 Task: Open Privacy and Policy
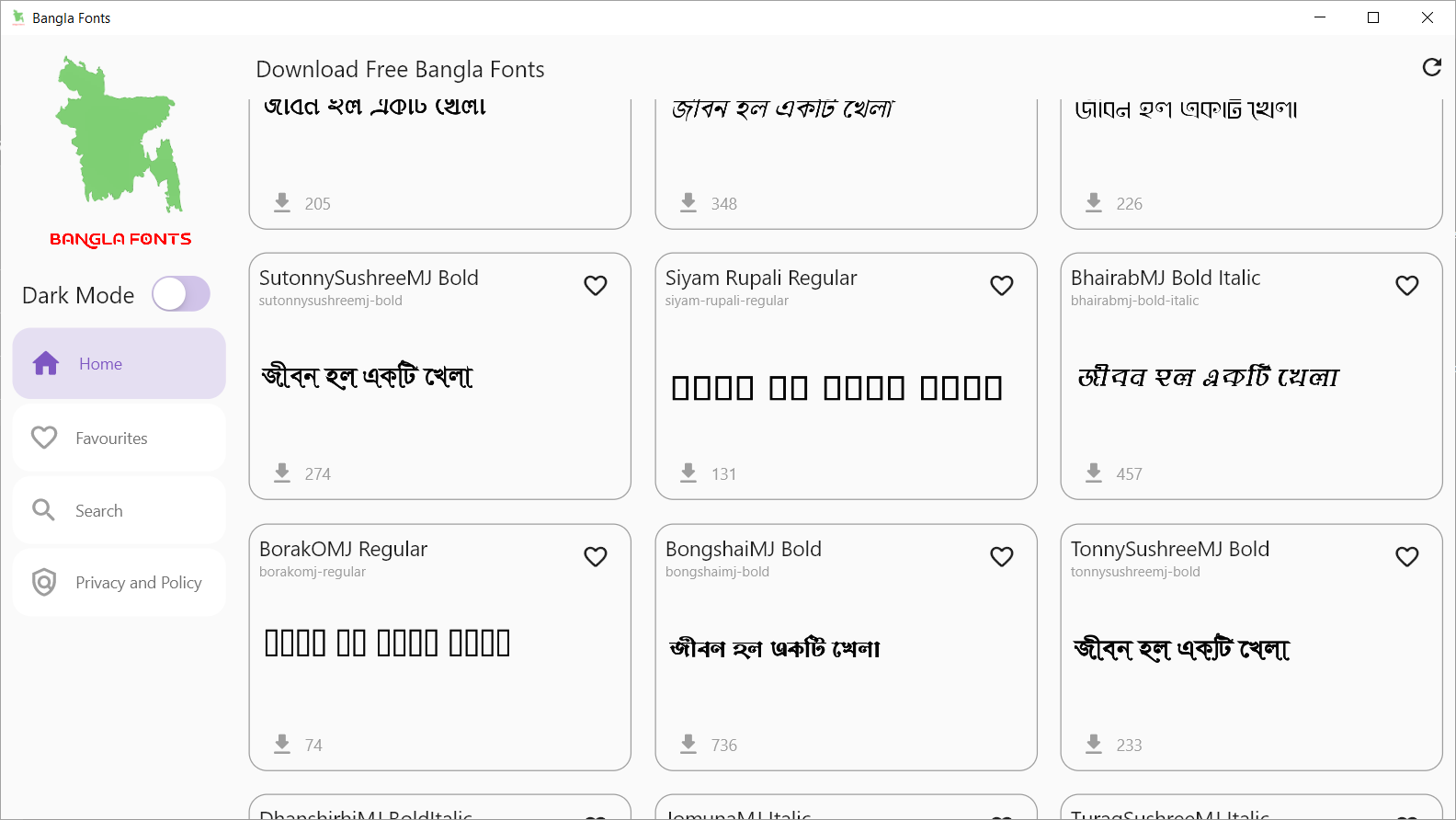point(119,583)
